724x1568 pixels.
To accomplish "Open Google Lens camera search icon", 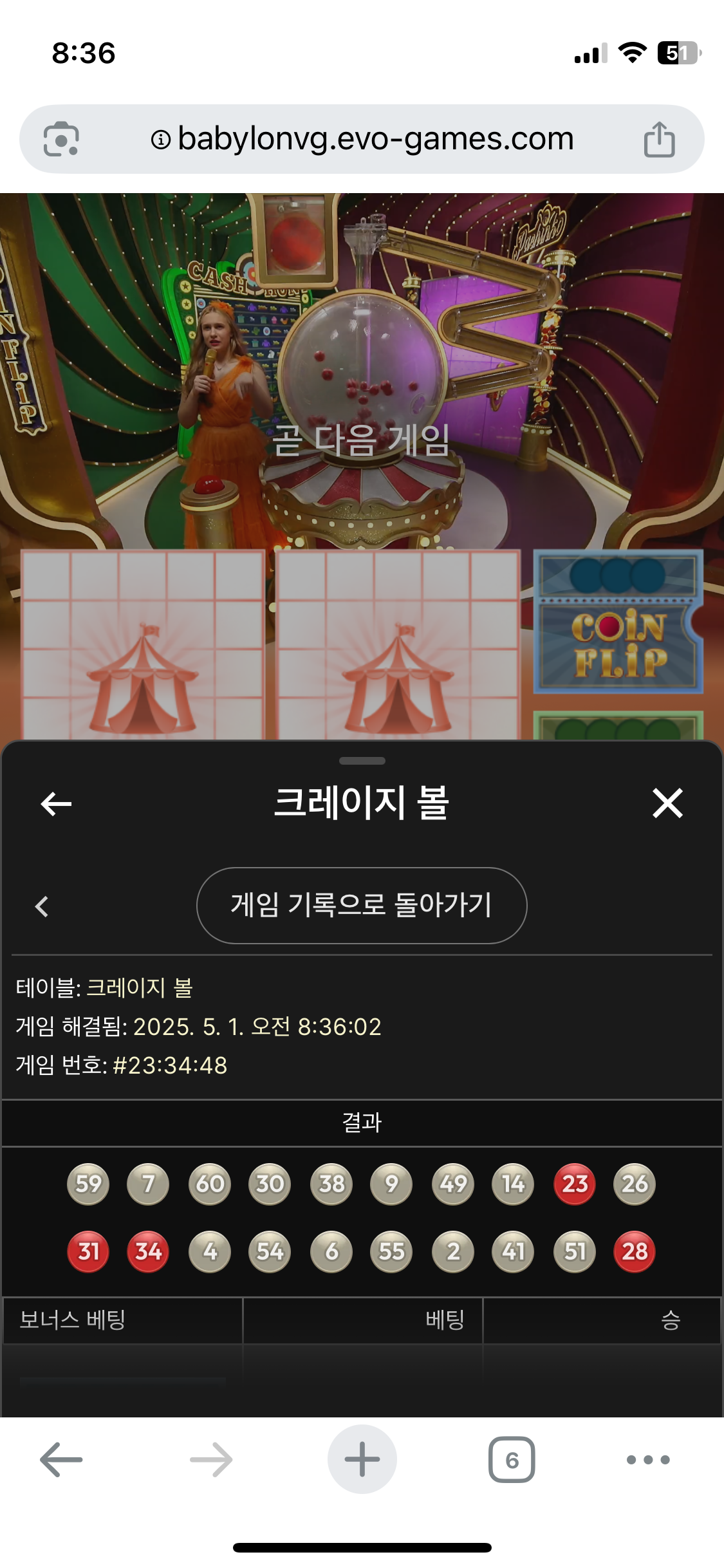I will click(x=61, y=139).
